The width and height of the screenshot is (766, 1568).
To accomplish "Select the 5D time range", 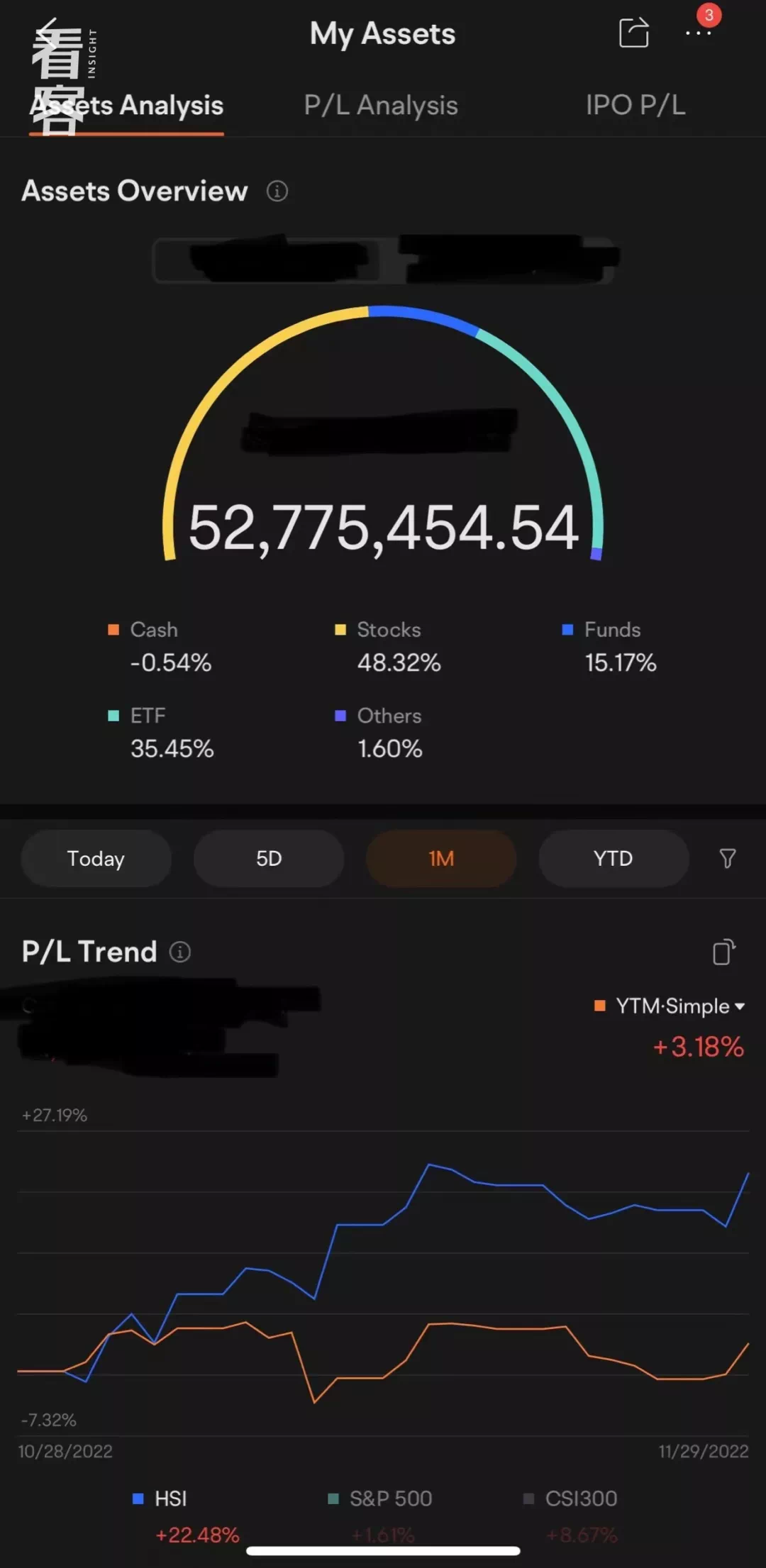I will click(x=269, y=859).
